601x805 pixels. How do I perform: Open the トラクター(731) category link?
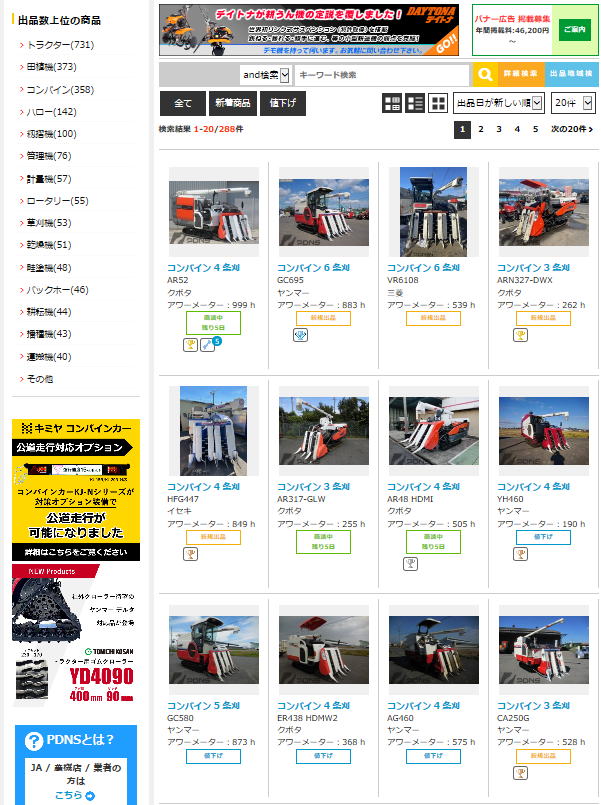(x=60, y=45)
